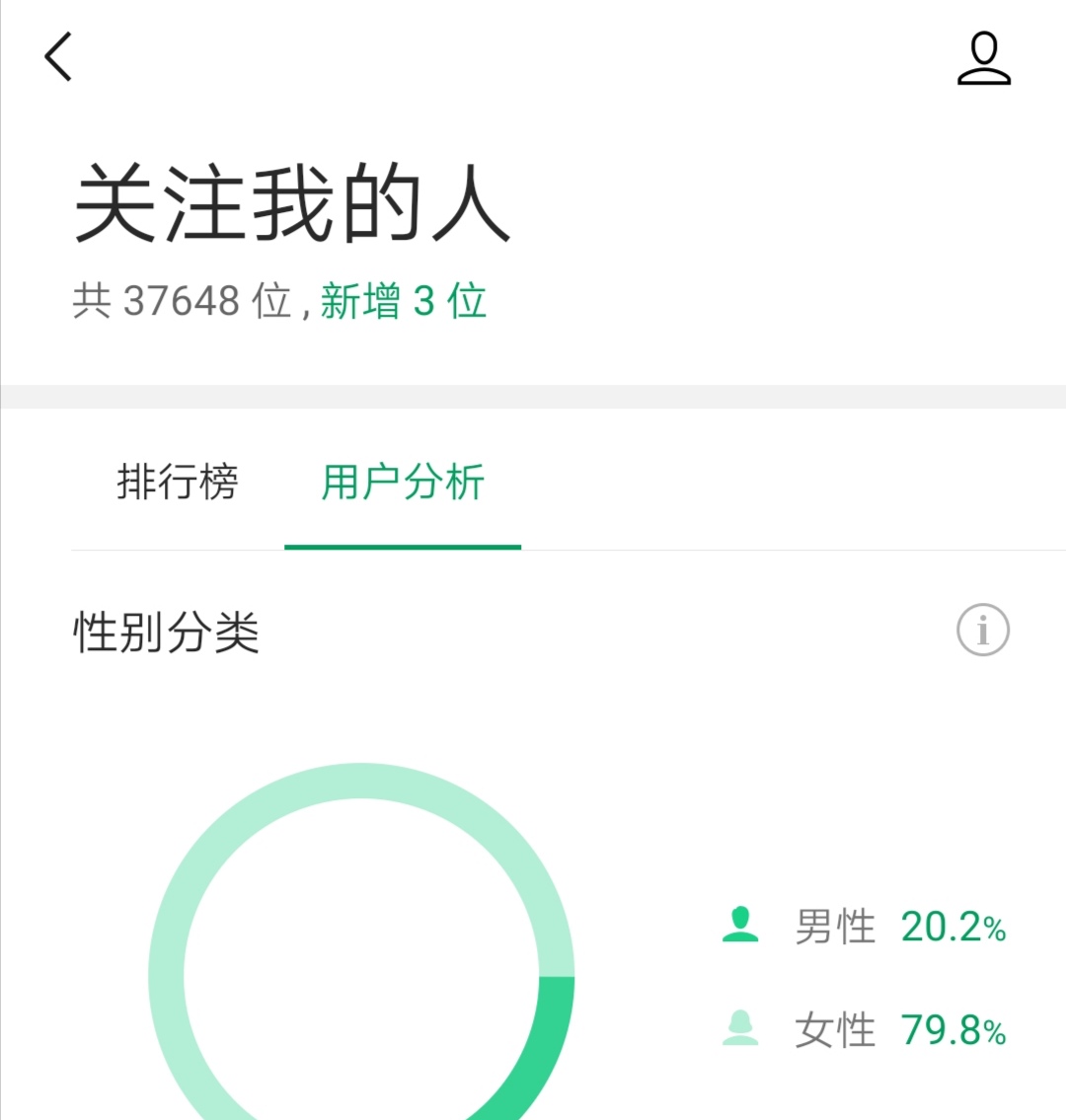This screenshot has height=1120, width=1066.
Task: Select the 用户分析 tab
Action: pyautogui.click(x=401, y=482)
